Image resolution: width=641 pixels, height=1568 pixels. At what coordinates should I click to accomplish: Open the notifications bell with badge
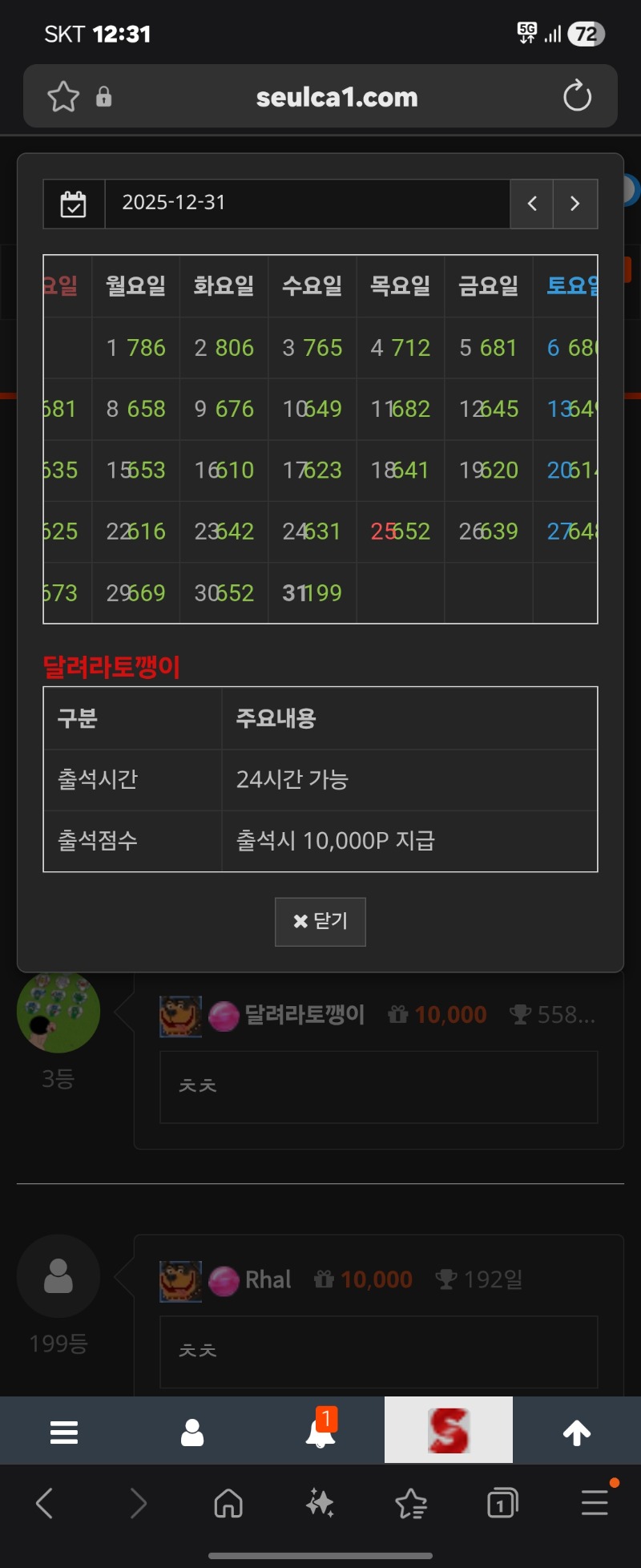[x=320, y=1432]
